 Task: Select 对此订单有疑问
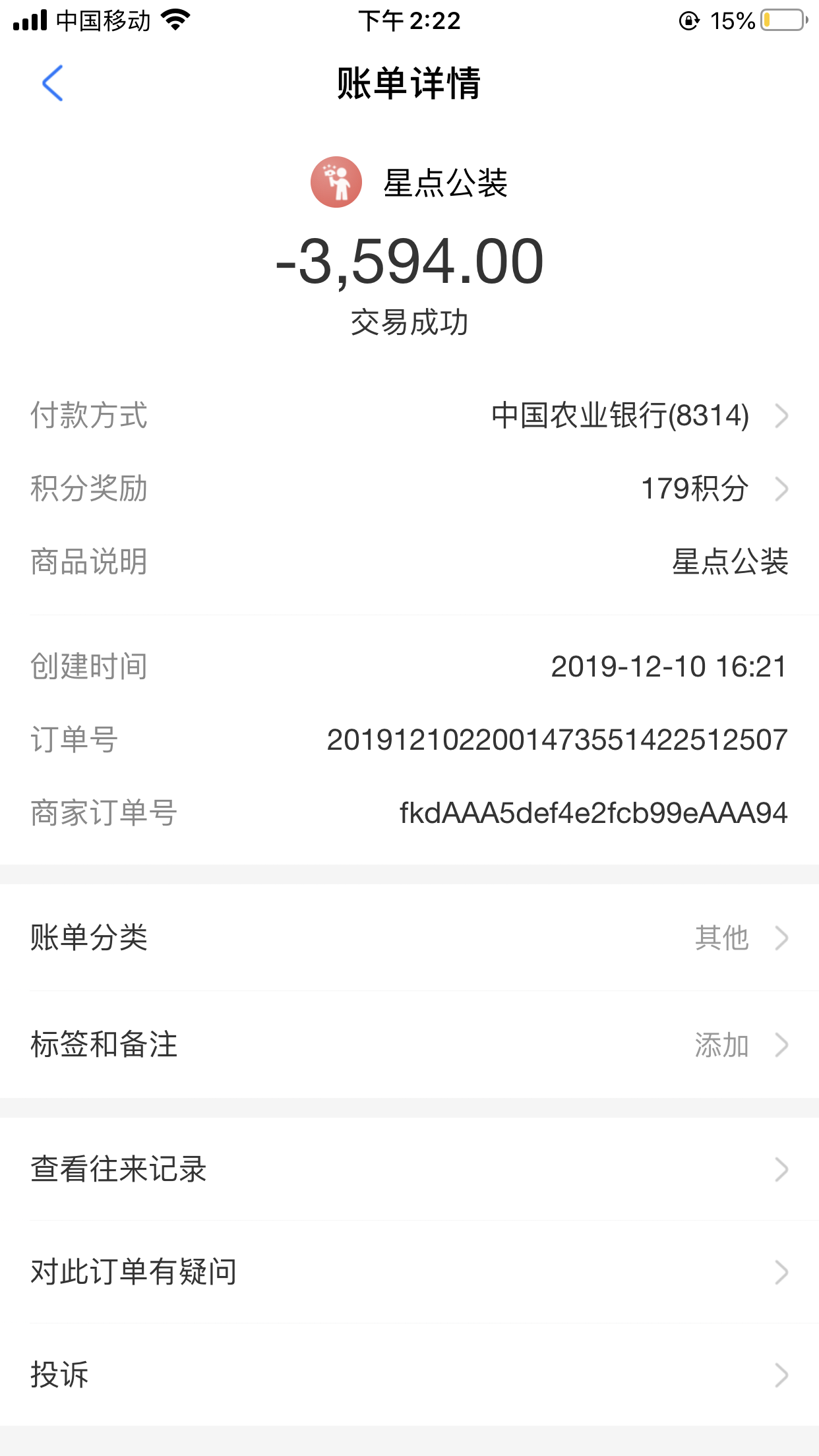[x=409, y=1272]
